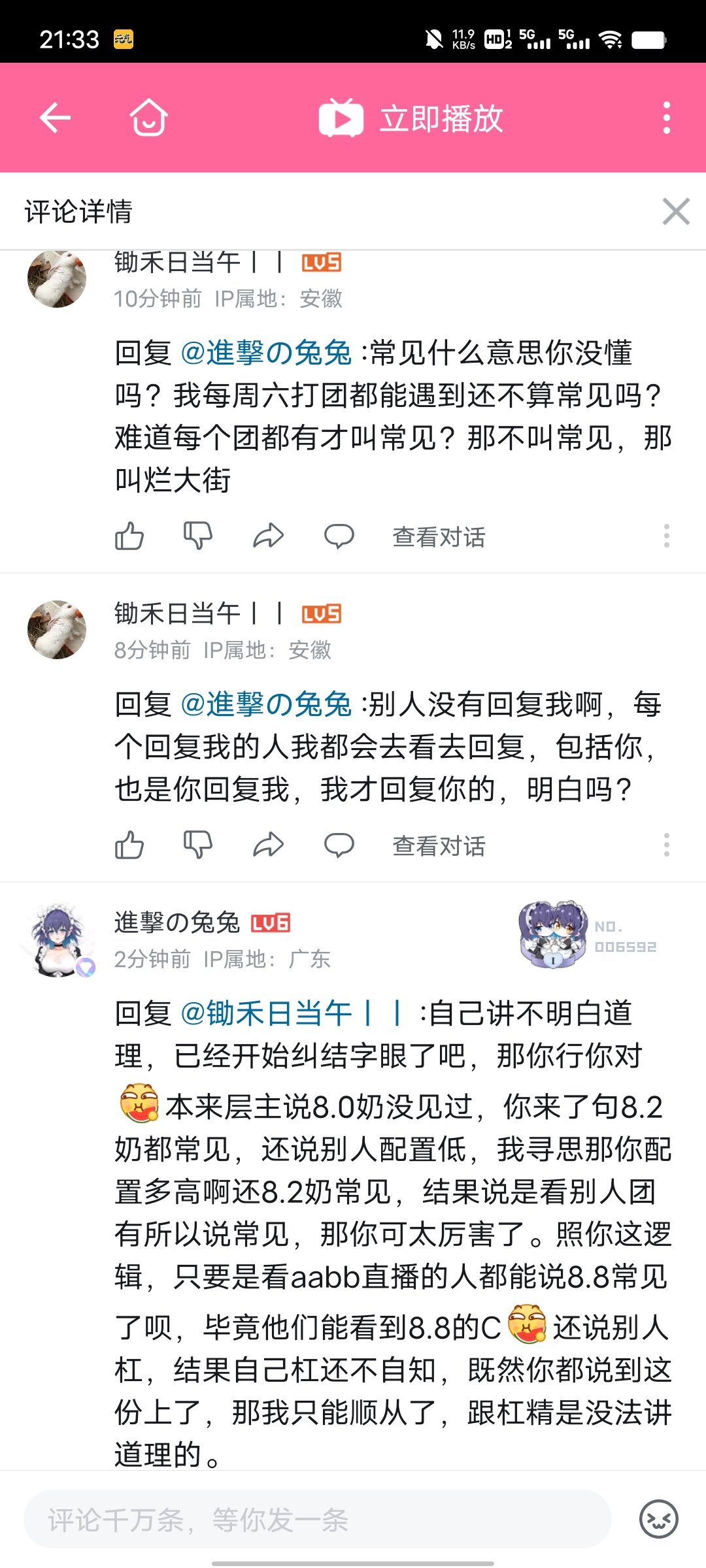Open options on second comment via vertical dots
706x1568 pixels.
click(x=665, y=845)
